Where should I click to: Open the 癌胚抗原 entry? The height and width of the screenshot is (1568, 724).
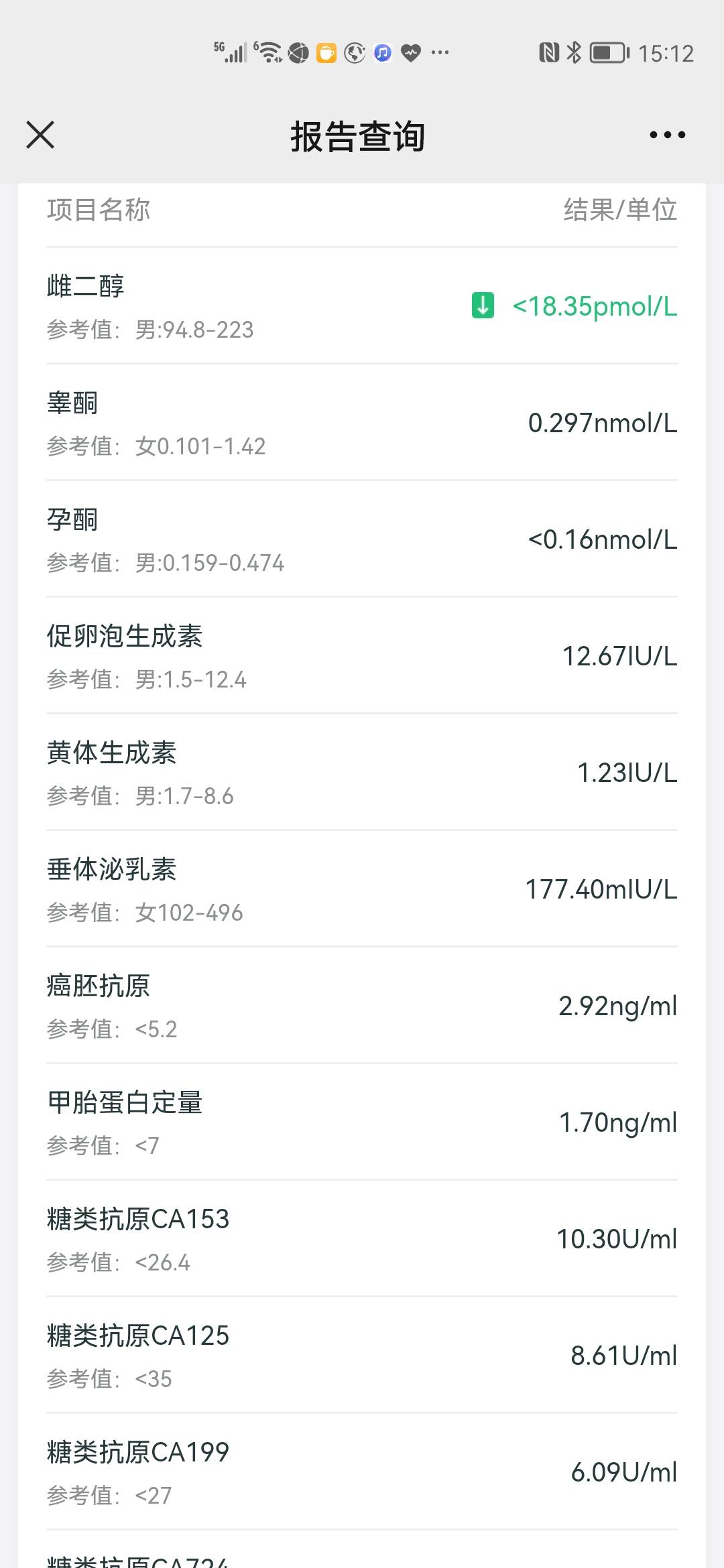click(362, 1005)
